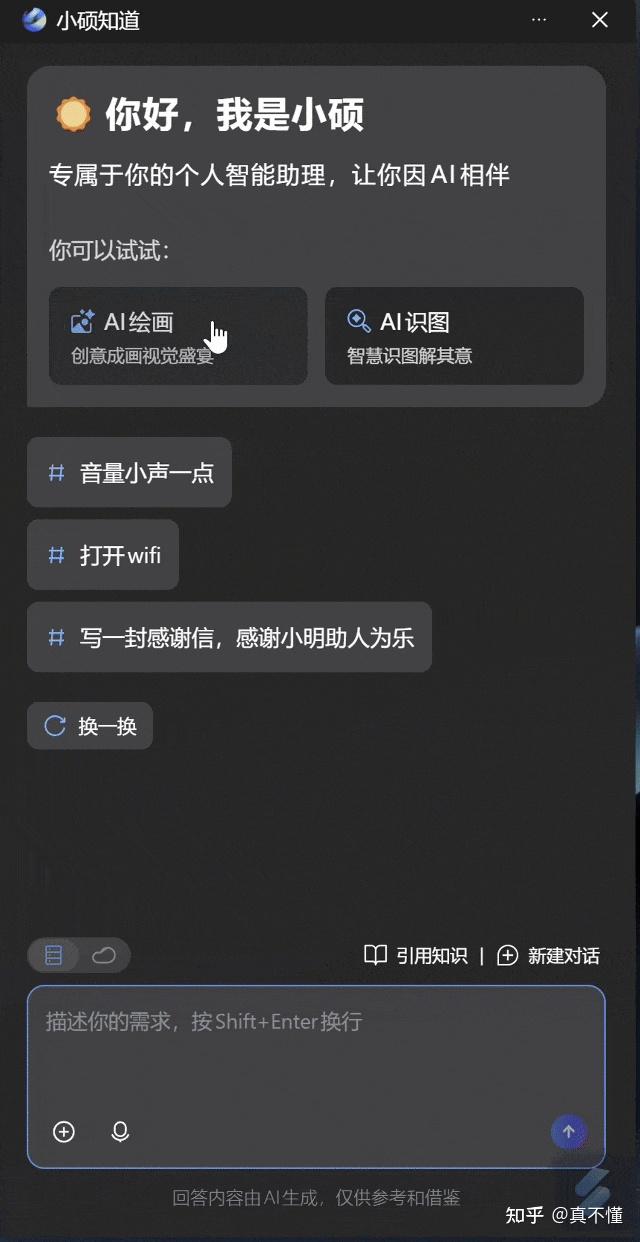Choose the 写一封感谢信 suggestion
Screen dimensions: 640x1242
tap(229, 637)
